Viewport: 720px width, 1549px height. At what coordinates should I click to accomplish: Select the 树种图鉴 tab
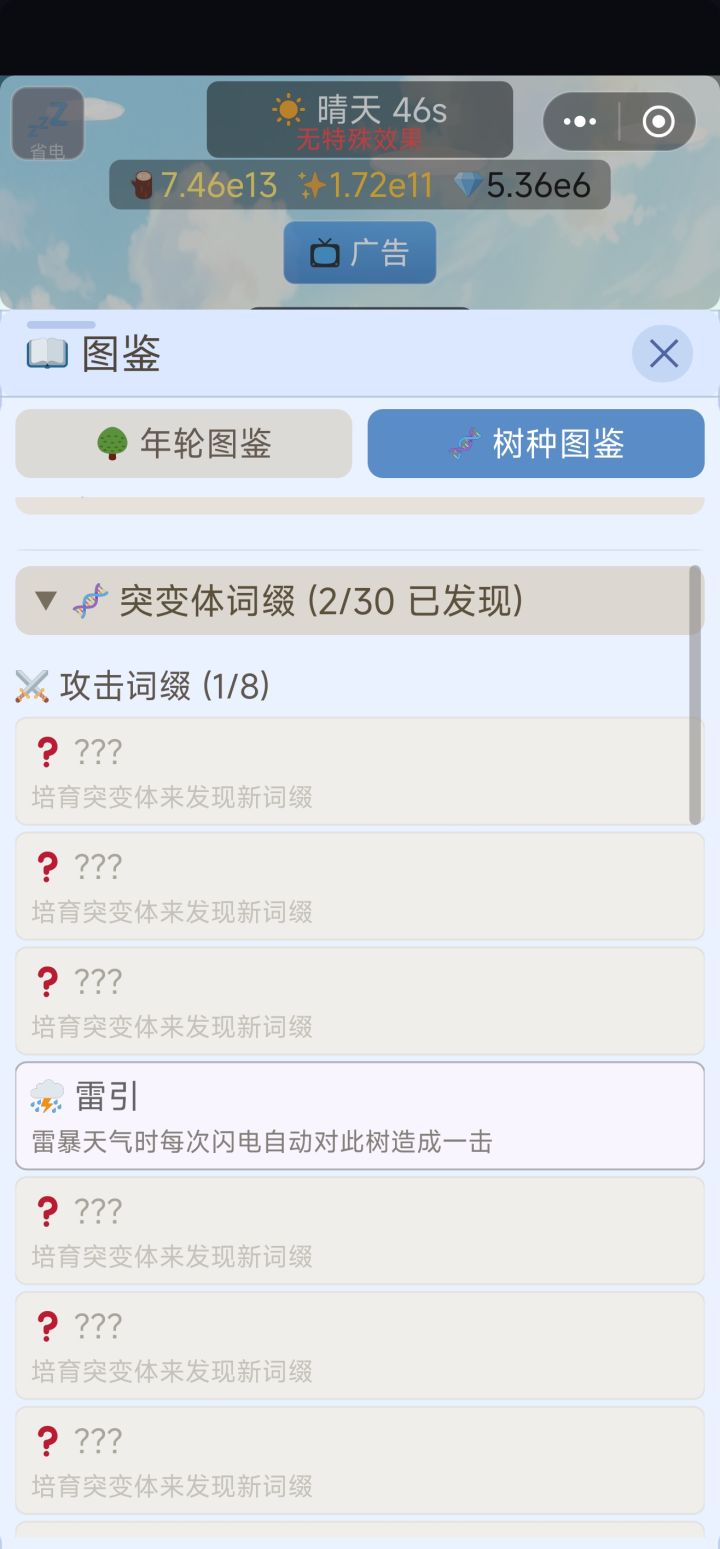pos(536,443)
